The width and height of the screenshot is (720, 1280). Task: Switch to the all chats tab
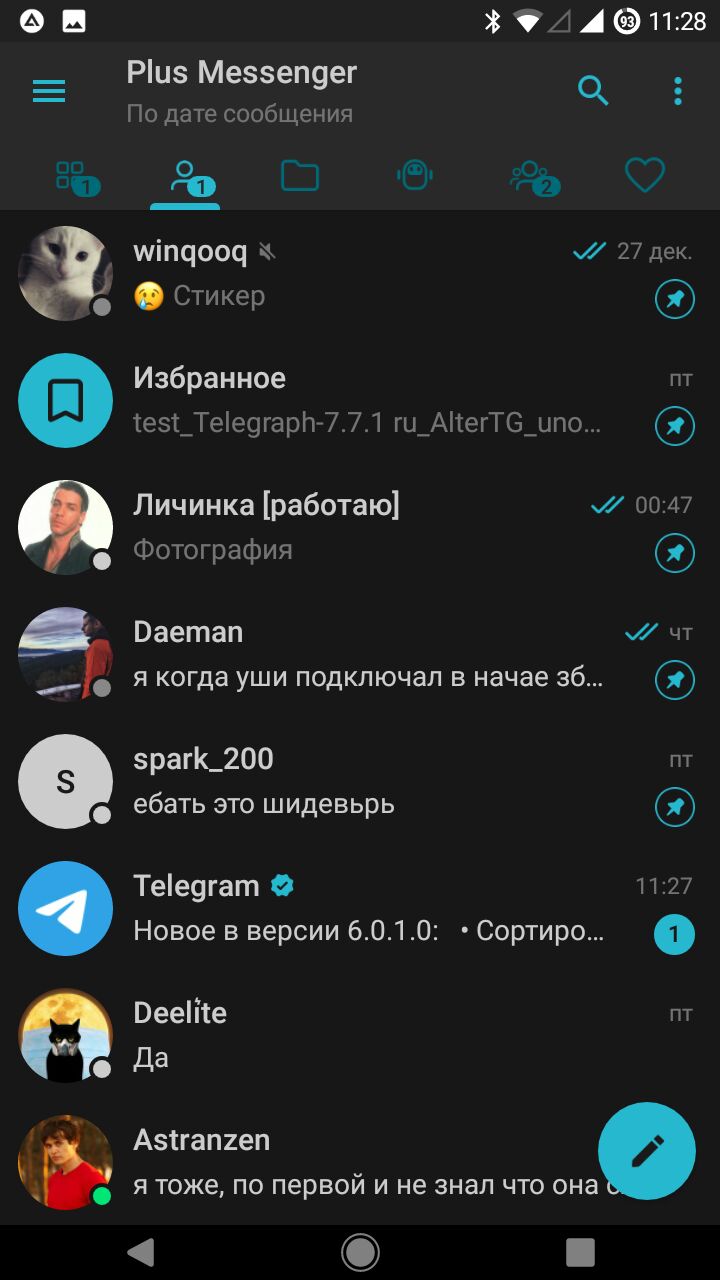click(76, 177)
